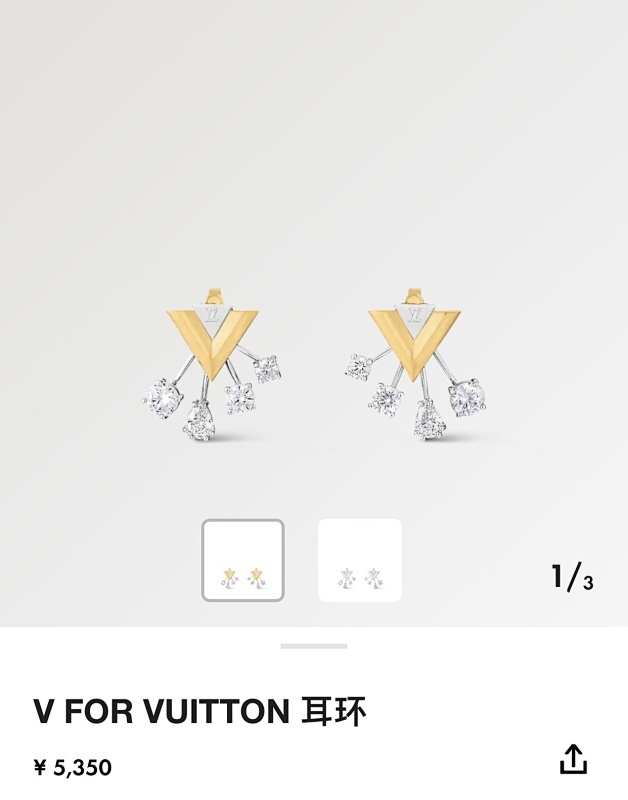628x800 pixels.
Task: Select the silver earrings variant thumbnail
Action: pos(359,560)
